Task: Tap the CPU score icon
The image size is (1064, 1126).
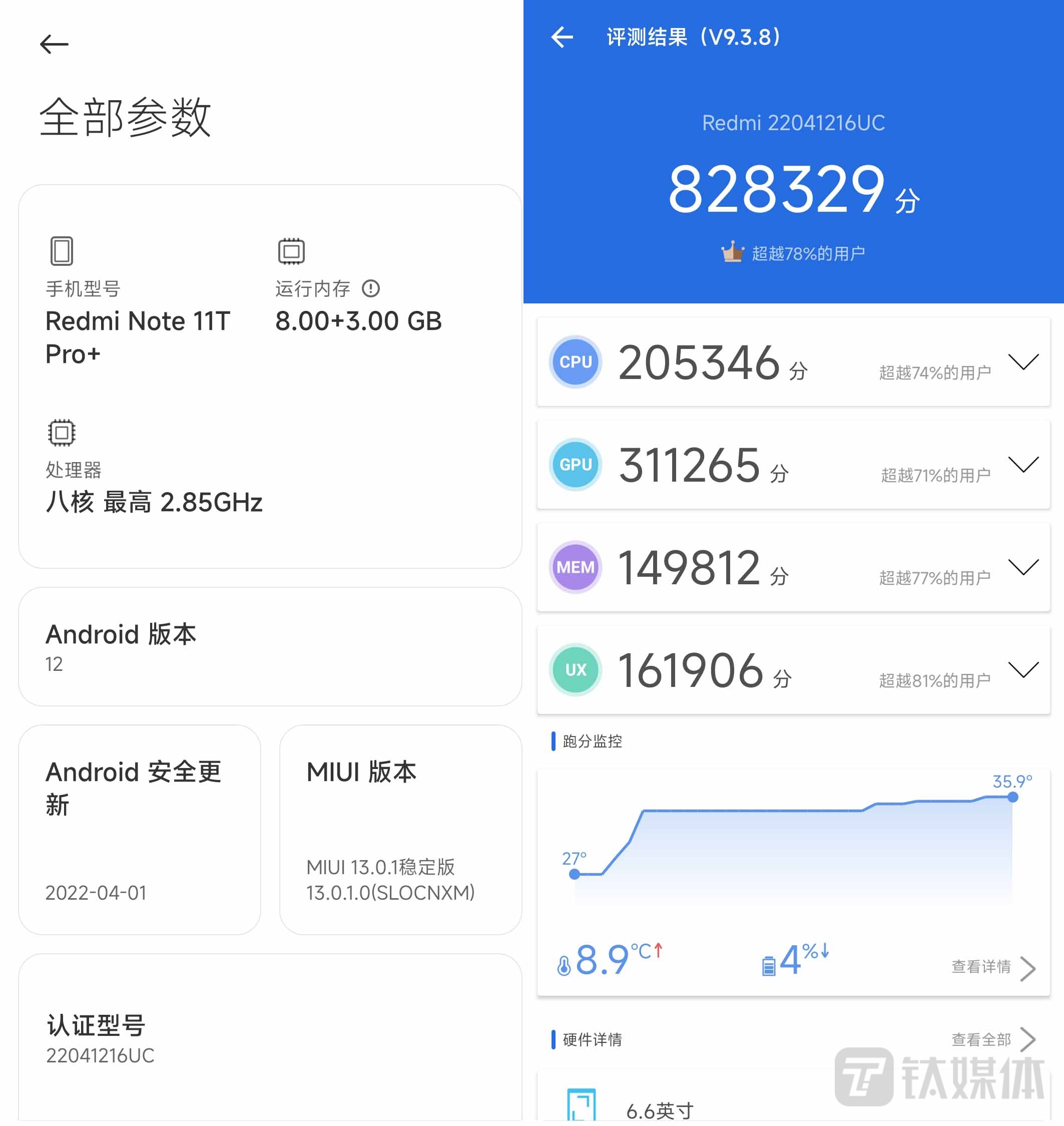Action: tap(575, 362)
